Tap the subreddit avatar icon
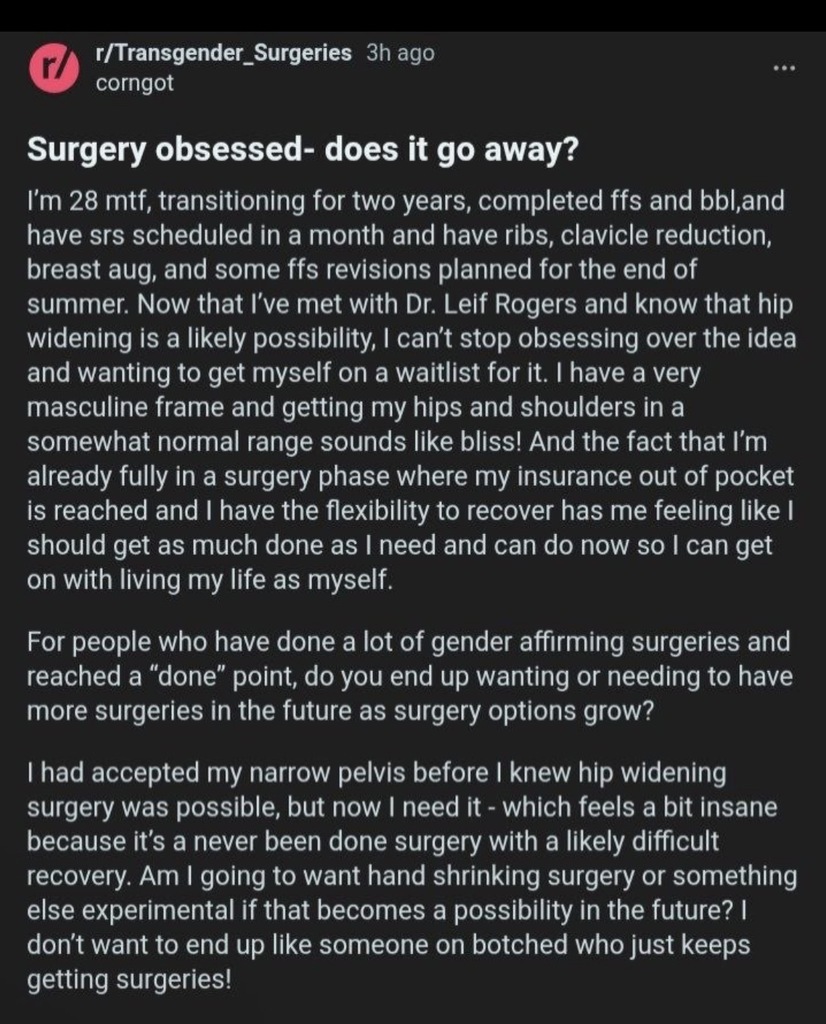Screen dimensions: 826x1024 pyautogui.click(x=49, y=68)
